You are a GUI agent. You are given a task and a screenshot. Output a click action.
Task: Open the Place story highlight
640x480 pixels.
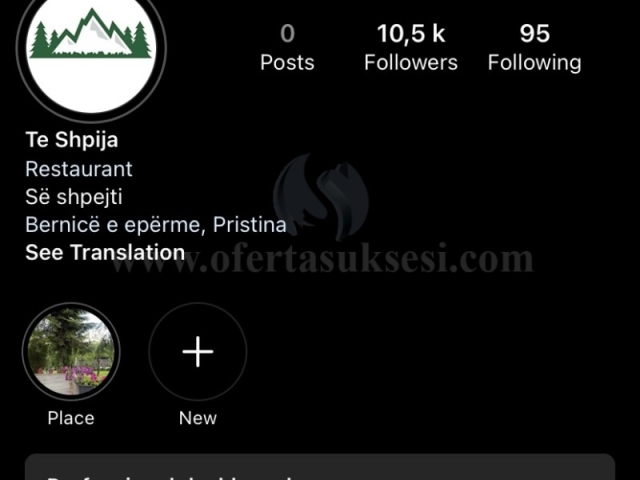point(71,352)
